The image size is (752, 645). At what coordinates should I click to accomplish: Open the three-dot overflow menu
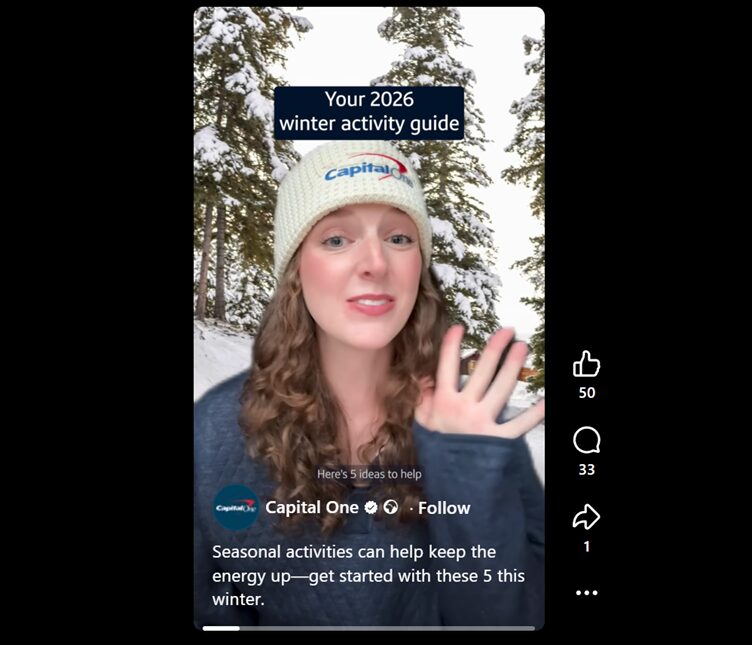click(x=586, y=593)
